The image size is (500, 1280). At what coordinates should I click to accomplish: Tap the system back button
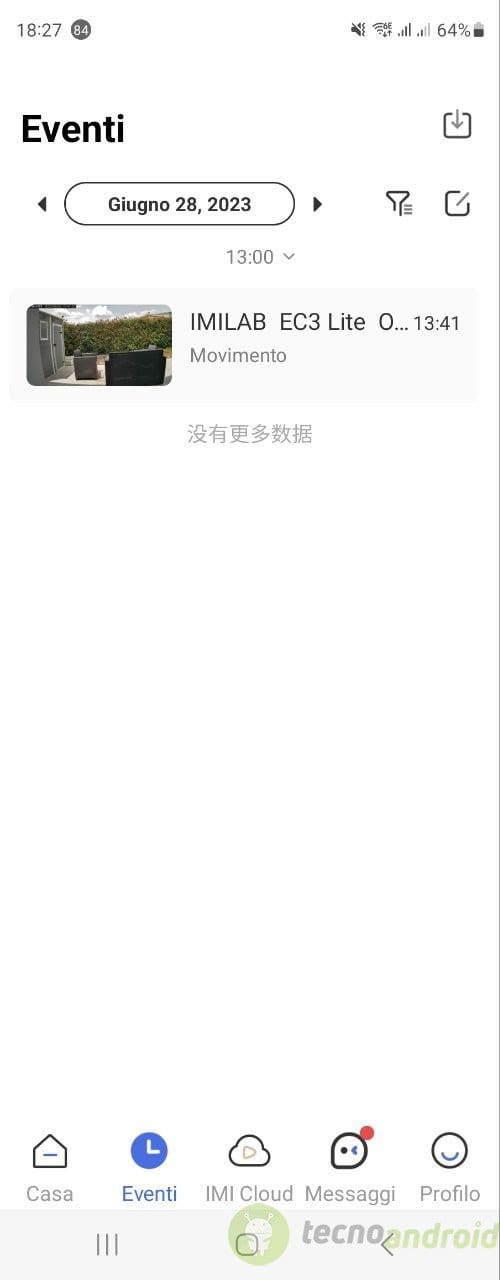388,1244
